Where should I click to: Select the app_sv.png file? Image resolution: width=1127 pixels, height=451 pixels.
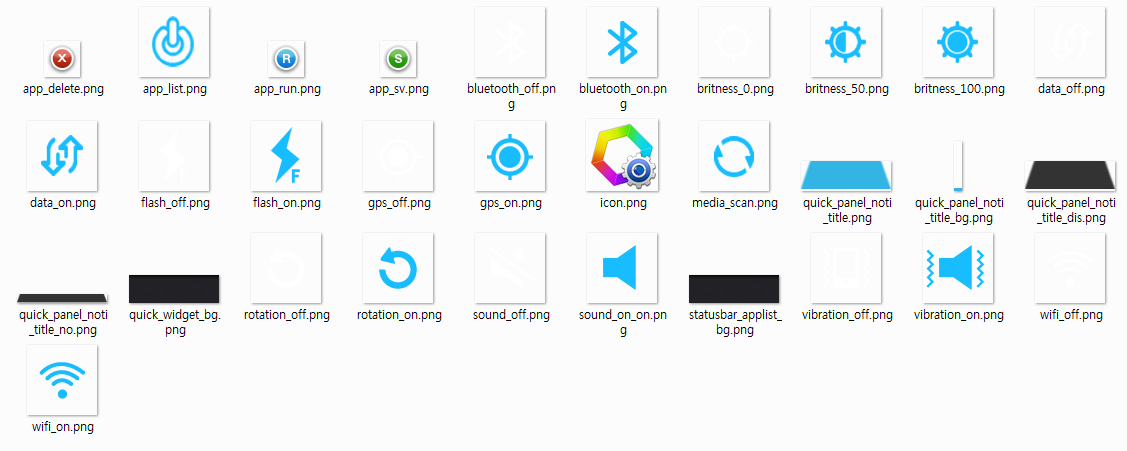click(x=398, y=60)
